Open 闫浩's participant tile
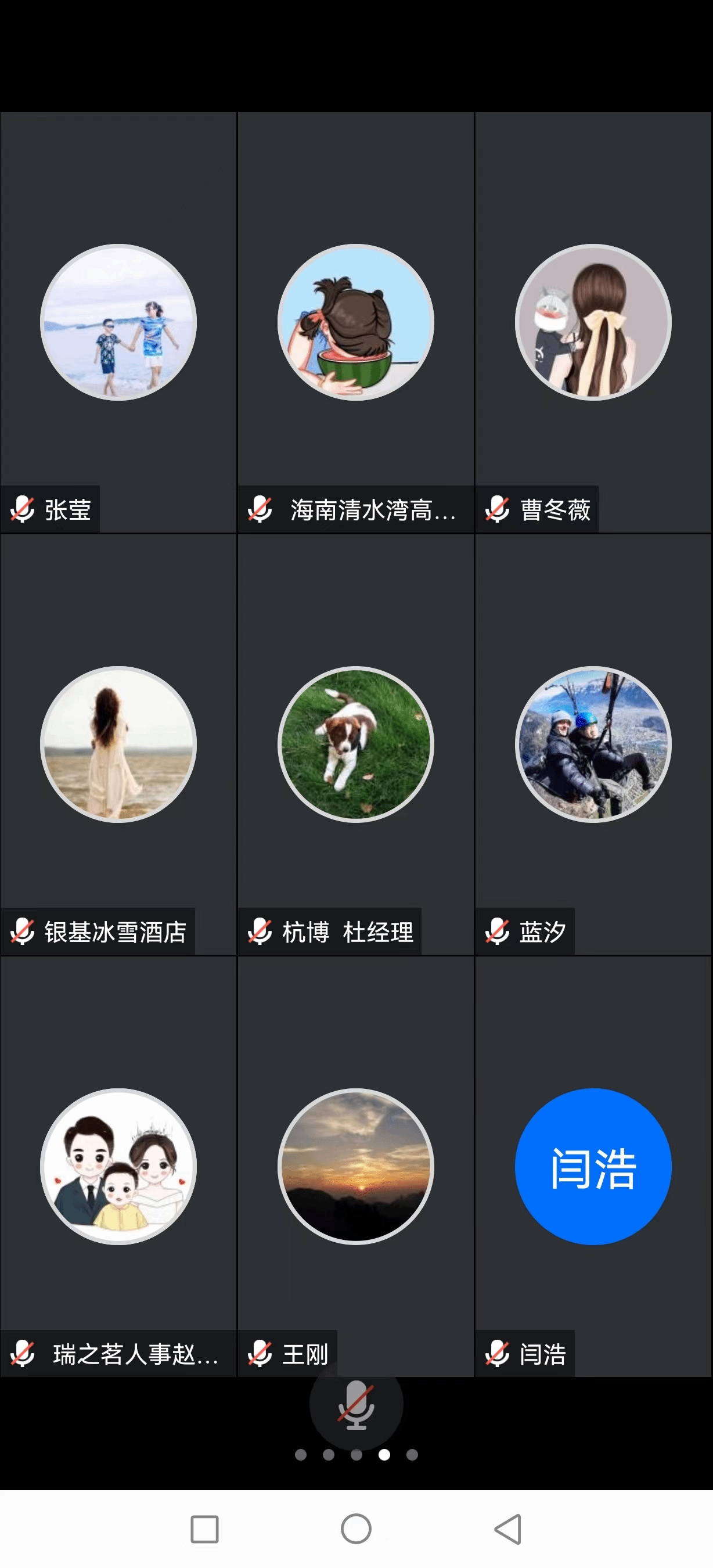 click(593, 1167)
